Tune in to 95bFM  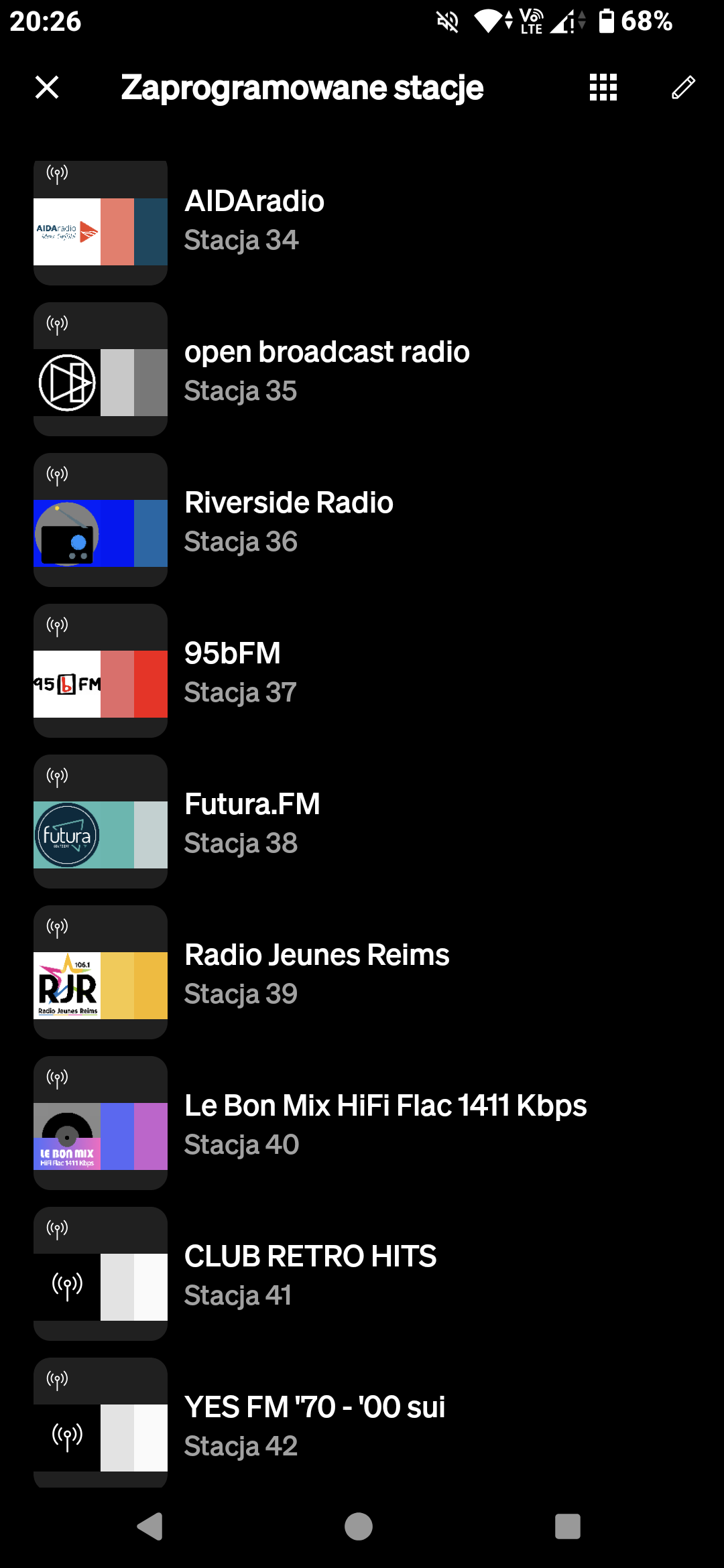tap(232, 671)
